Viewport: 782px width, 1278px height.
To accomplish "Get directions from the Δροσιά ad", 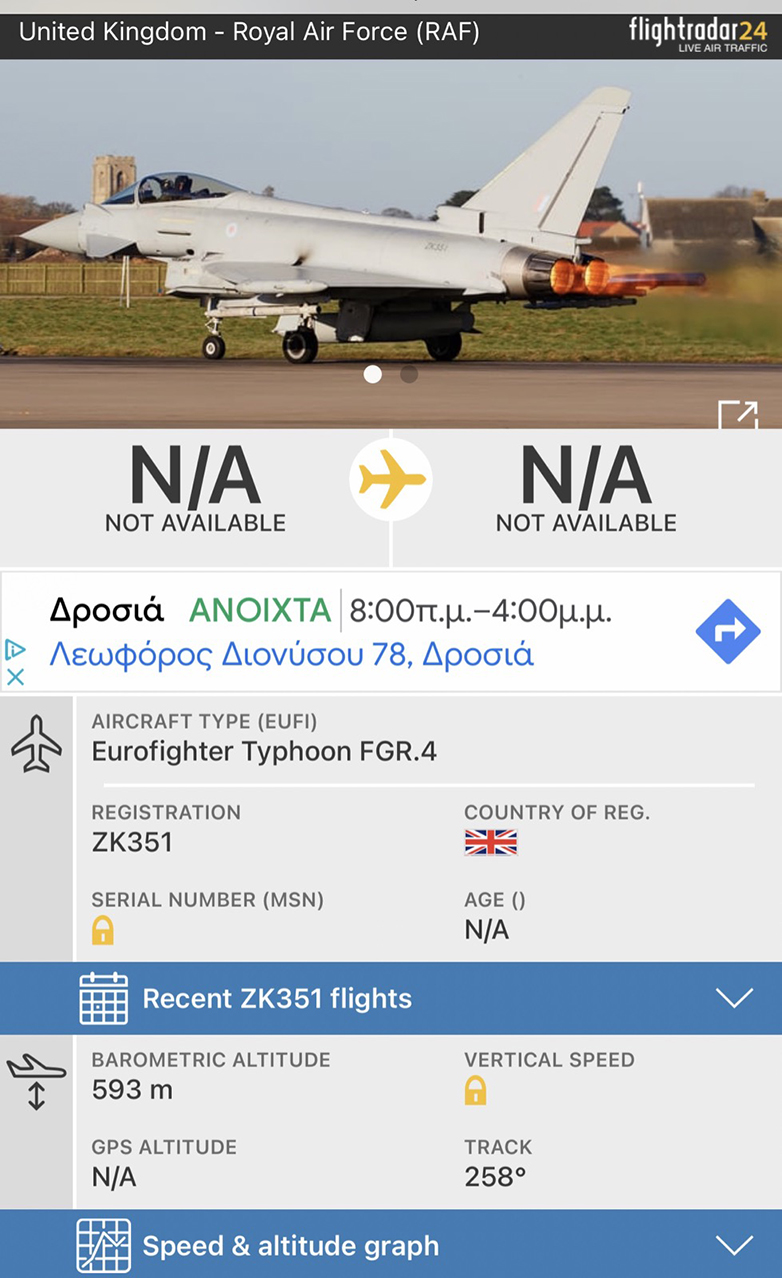I will coord(728,631).
